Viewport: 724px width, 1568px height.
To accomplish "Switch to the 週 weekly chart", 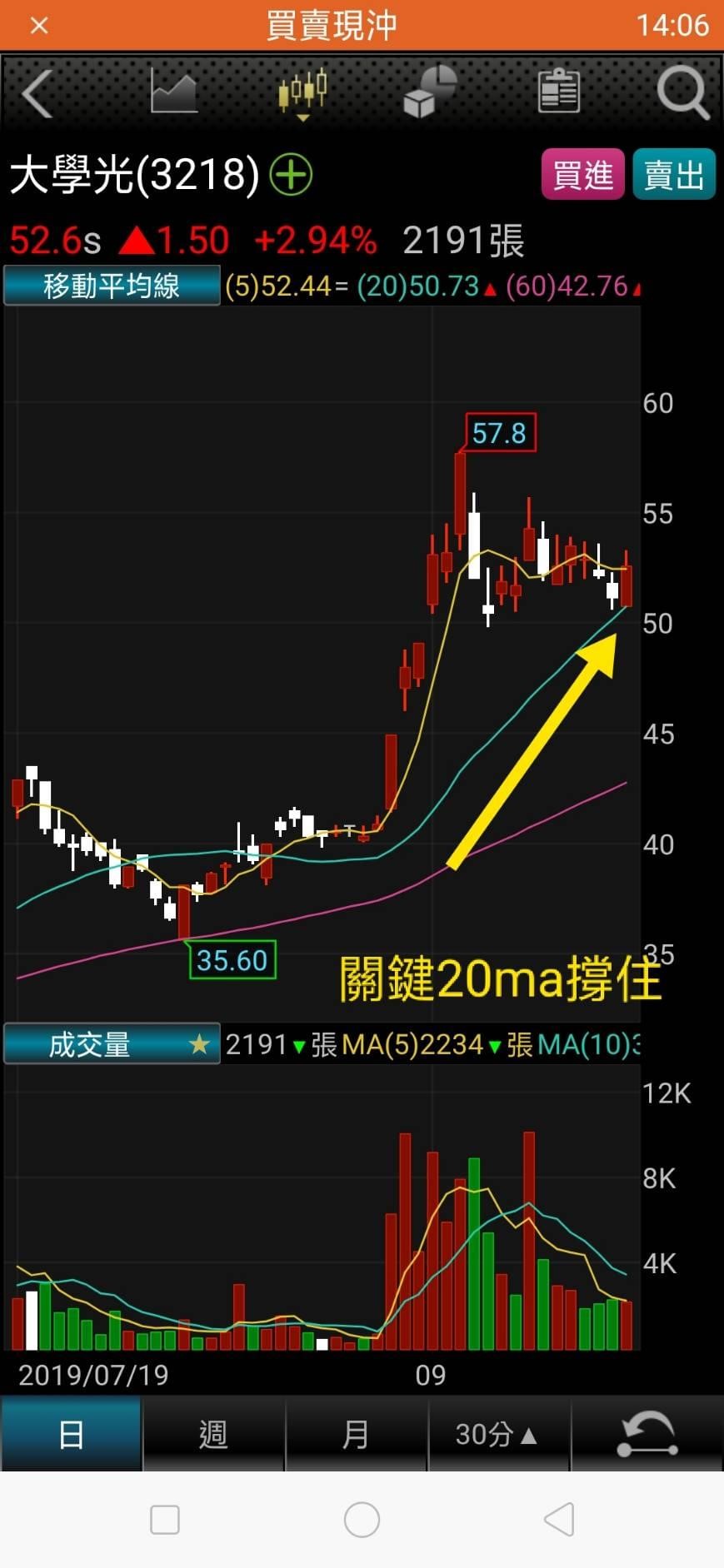I will coord(214,1434).
